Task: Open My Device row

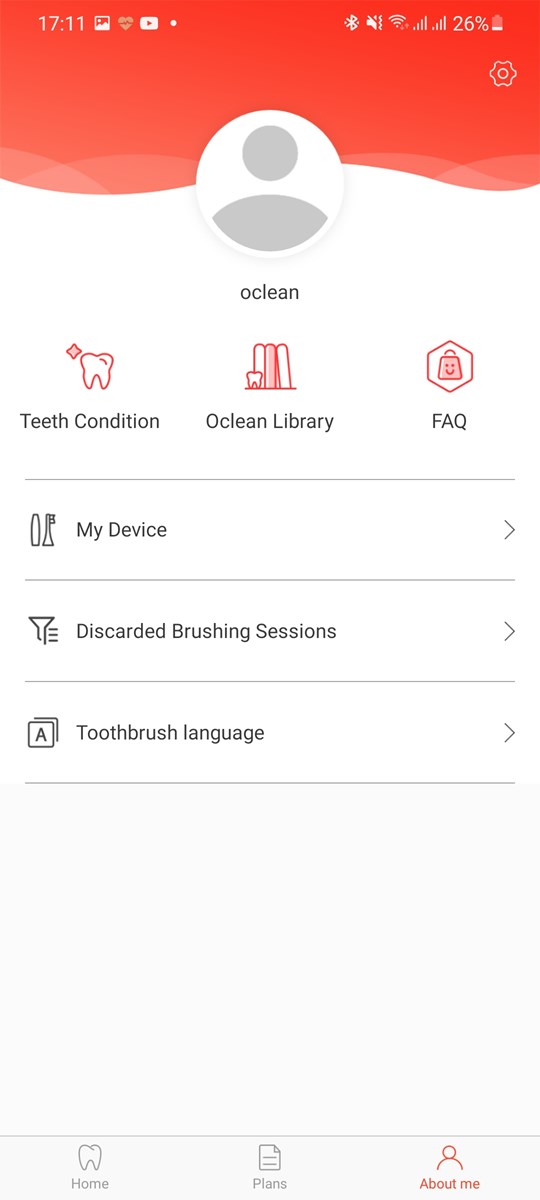Action: [x=270, y=530]
